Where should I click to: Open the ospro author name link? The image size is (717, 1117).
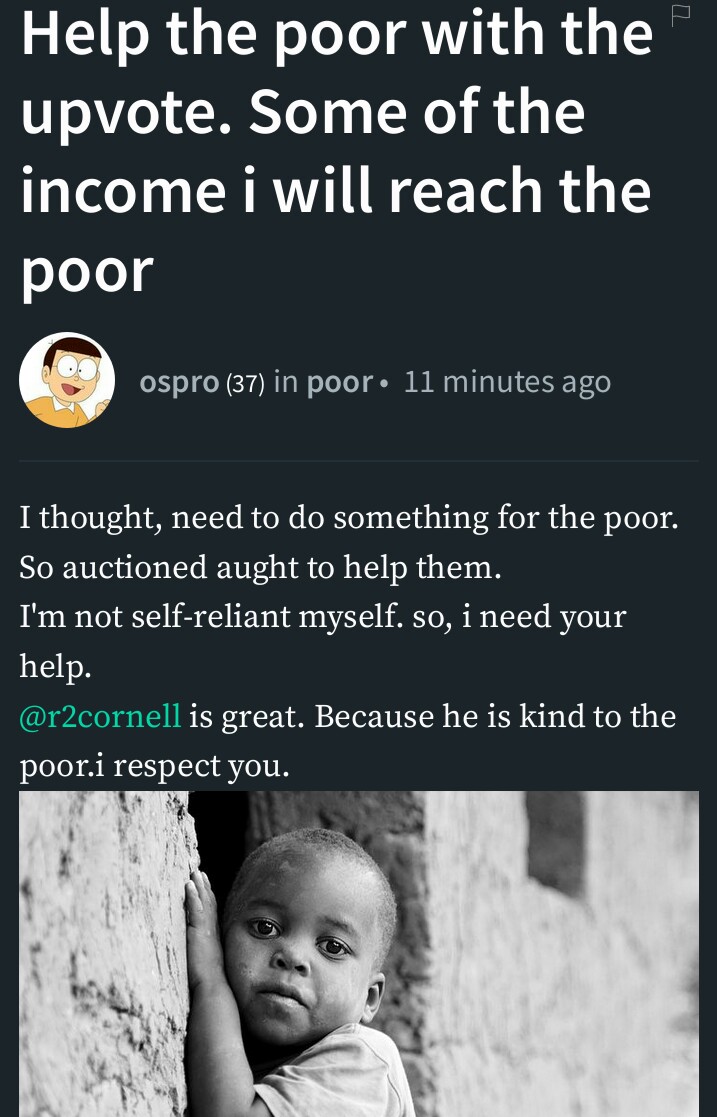point(180,383)
